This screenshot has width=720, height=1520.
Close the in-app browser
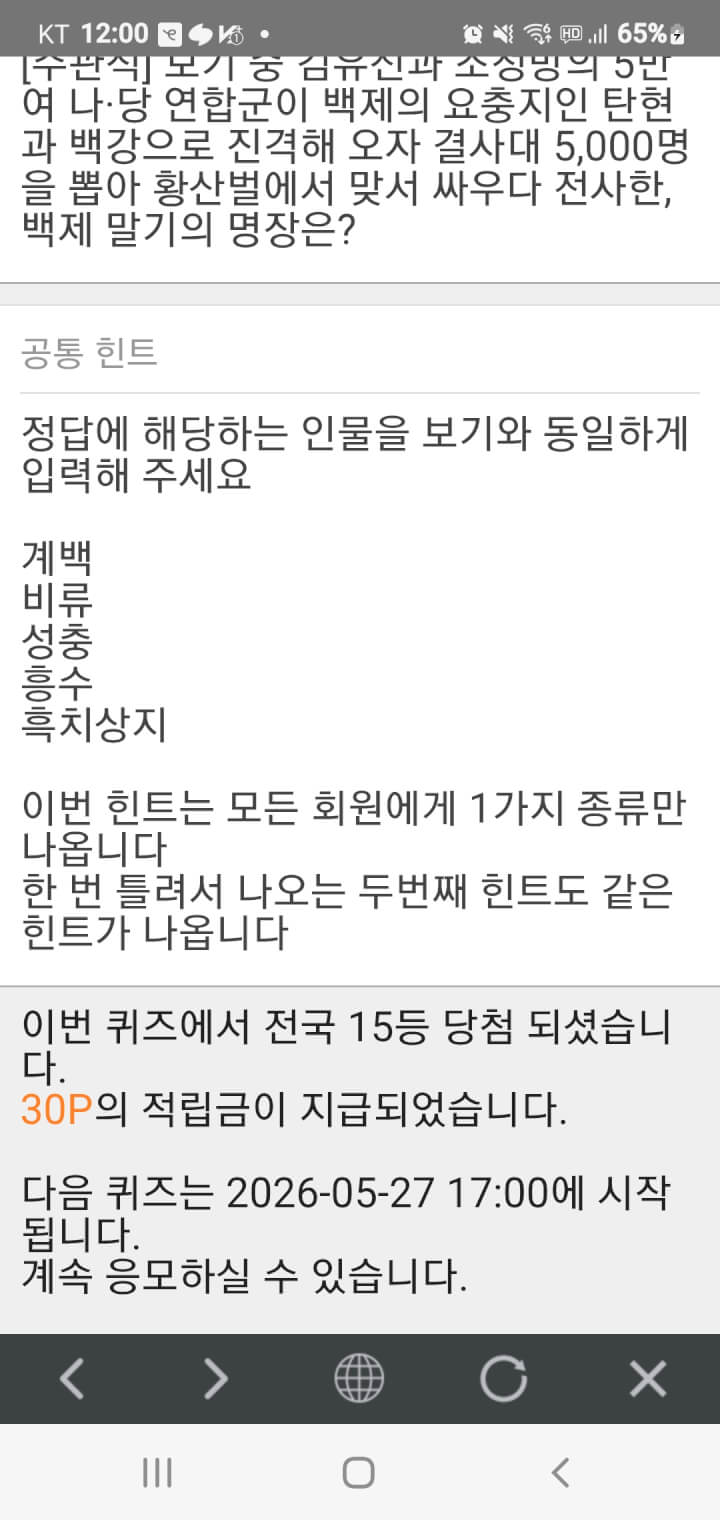[x=648, y=1379]
